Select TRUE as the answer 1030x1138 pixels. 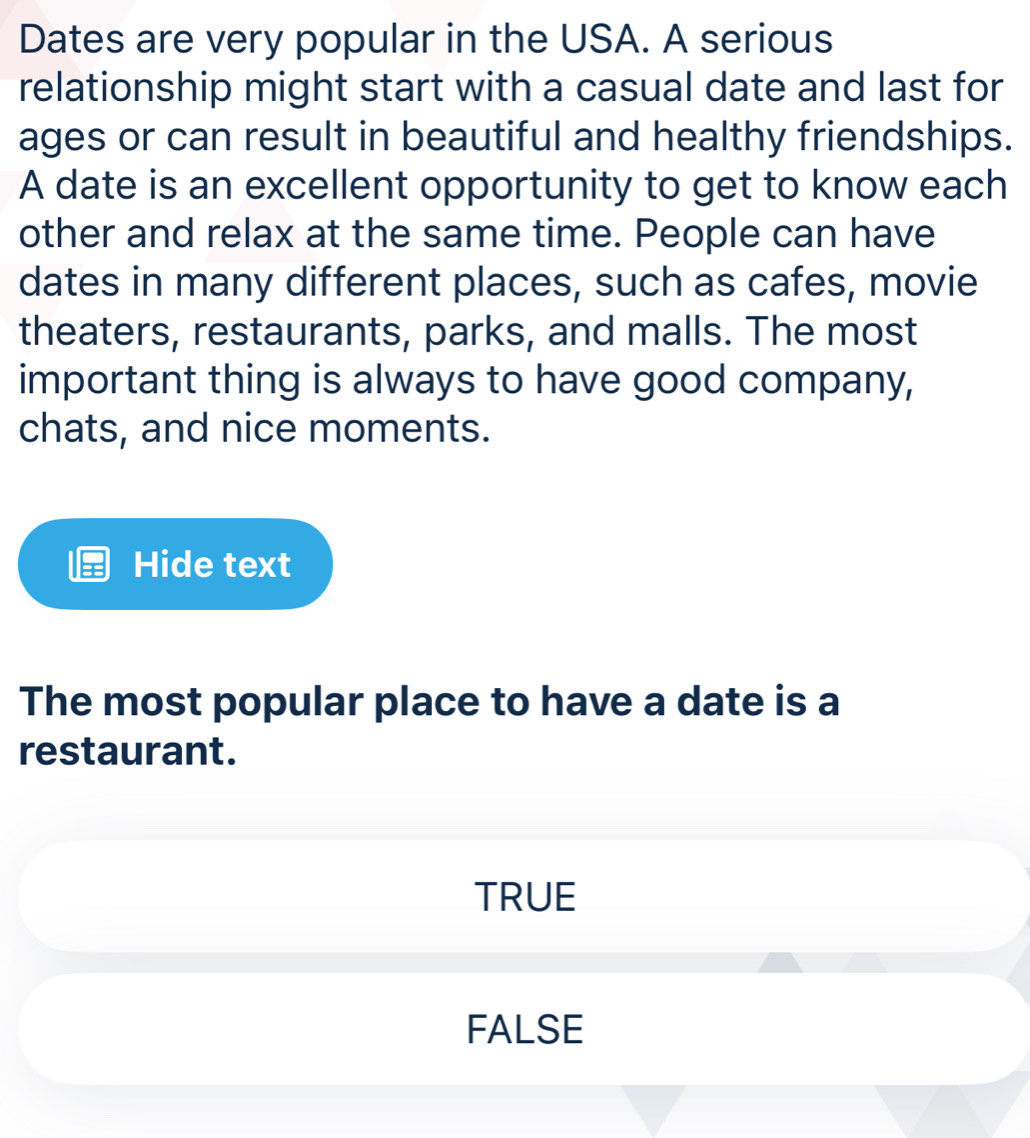click(525, 896)
